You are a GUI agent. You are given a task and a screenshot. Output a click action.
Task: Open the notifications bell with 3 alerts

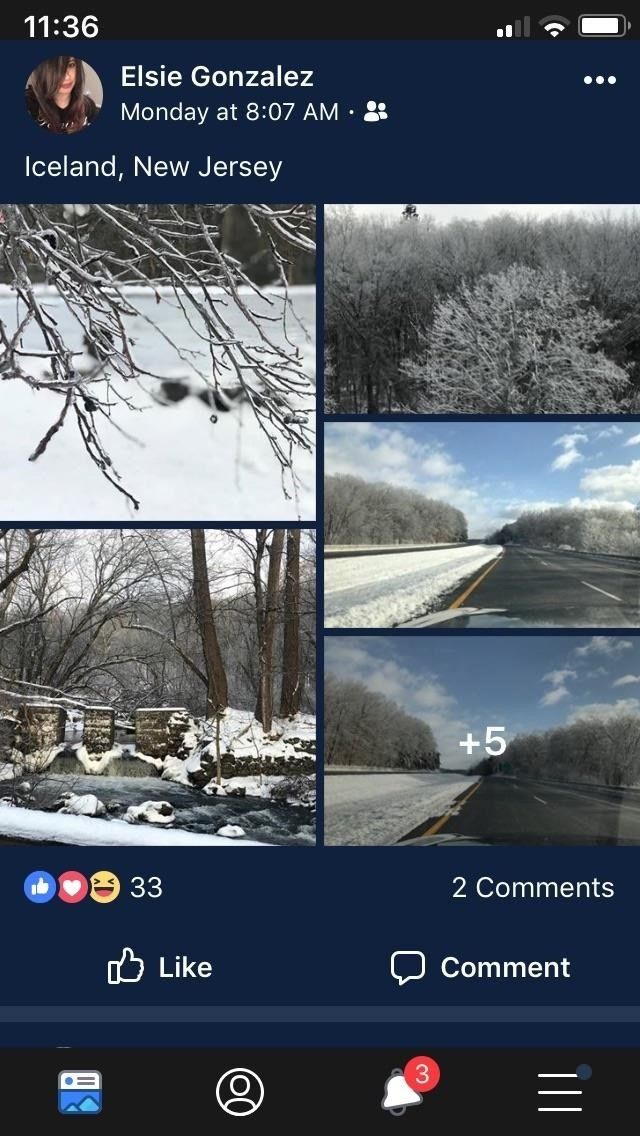[402, 1091]
